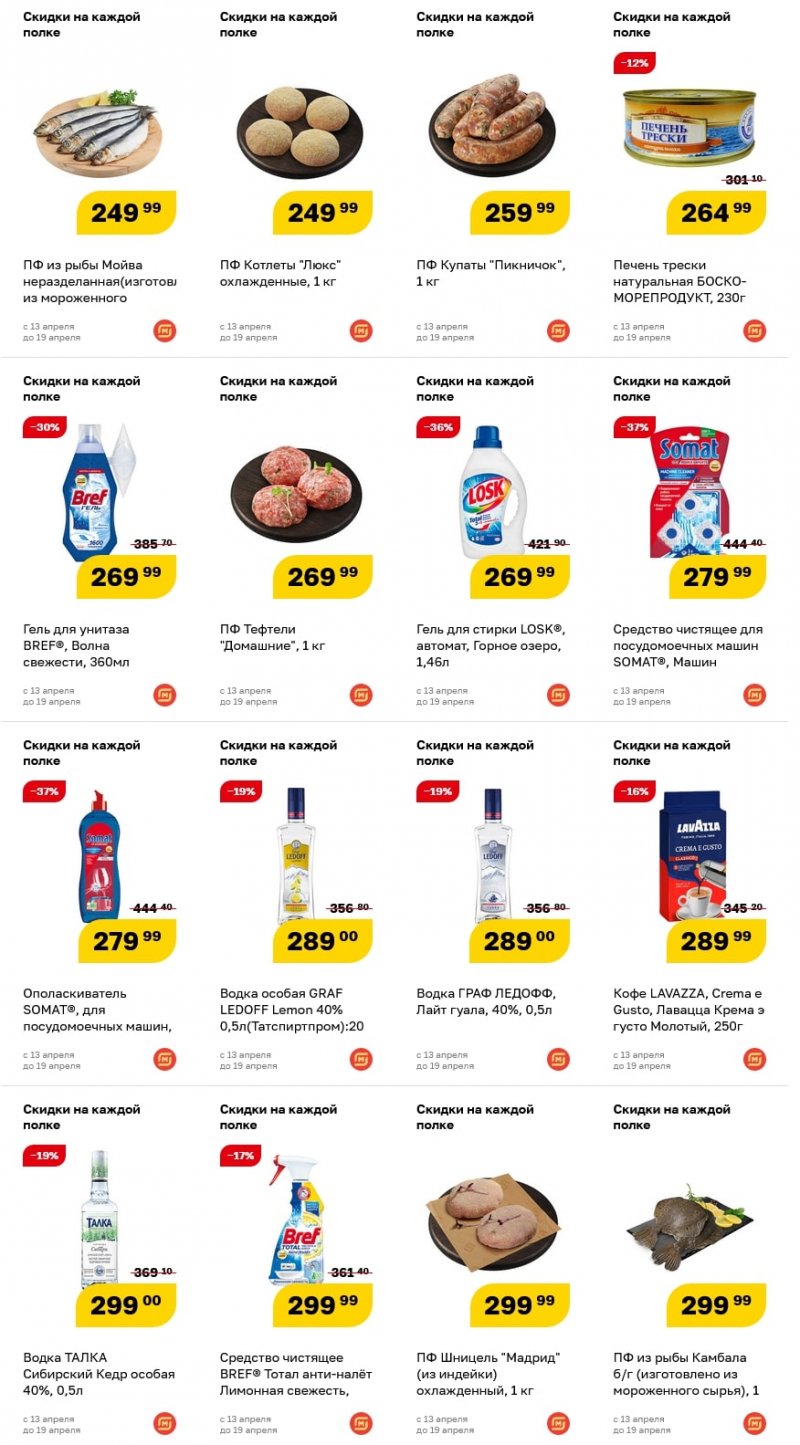View the BREF Тотал анти-налёт cleaner
The width and height of the screenshot is (800, 1445).
tap(296, 1268)
